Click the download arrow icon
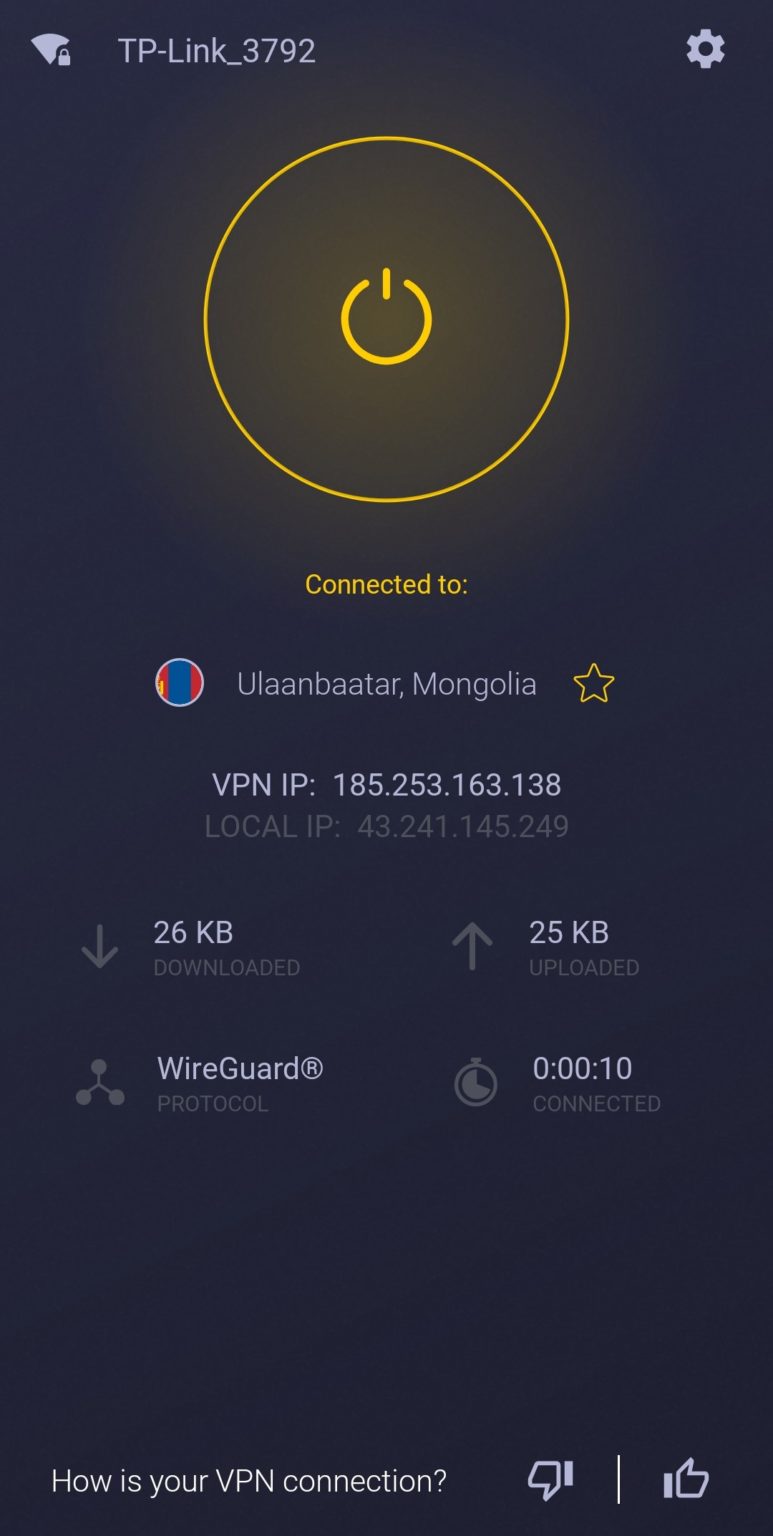The width and height of the screenshot is (773, 1536). (99, 946)
